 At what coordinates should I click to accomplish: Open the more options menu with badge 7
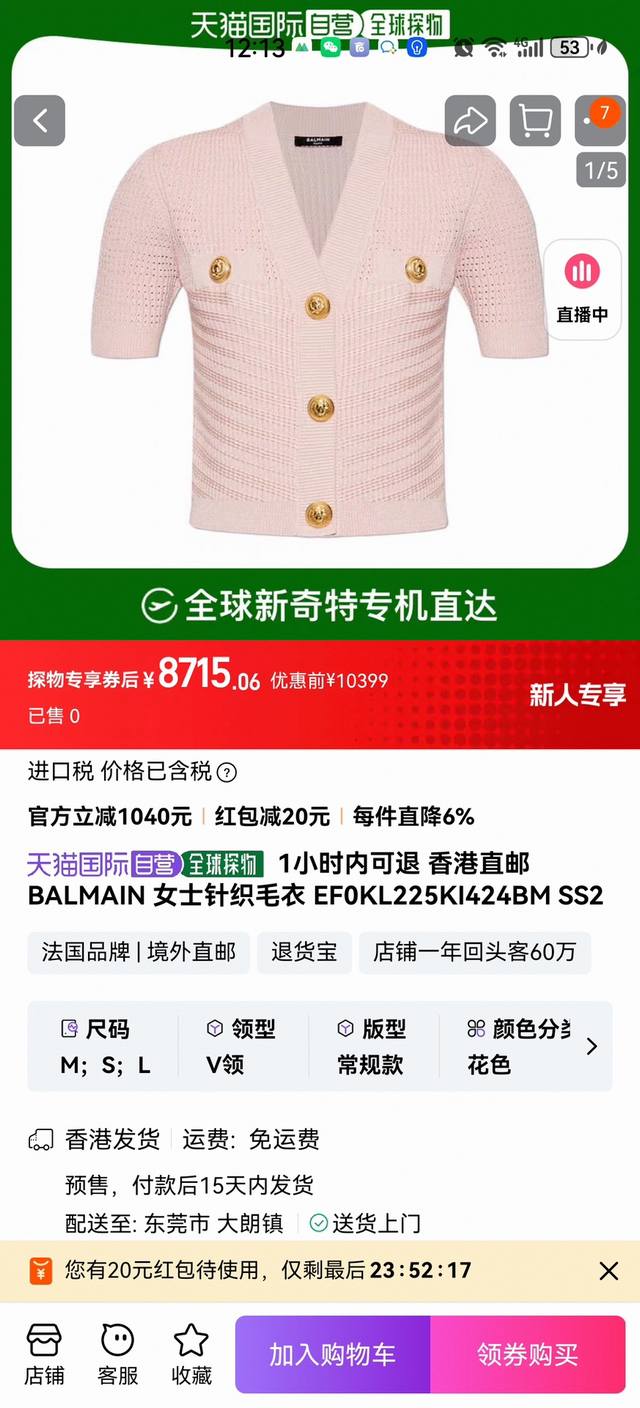(598, 120)
